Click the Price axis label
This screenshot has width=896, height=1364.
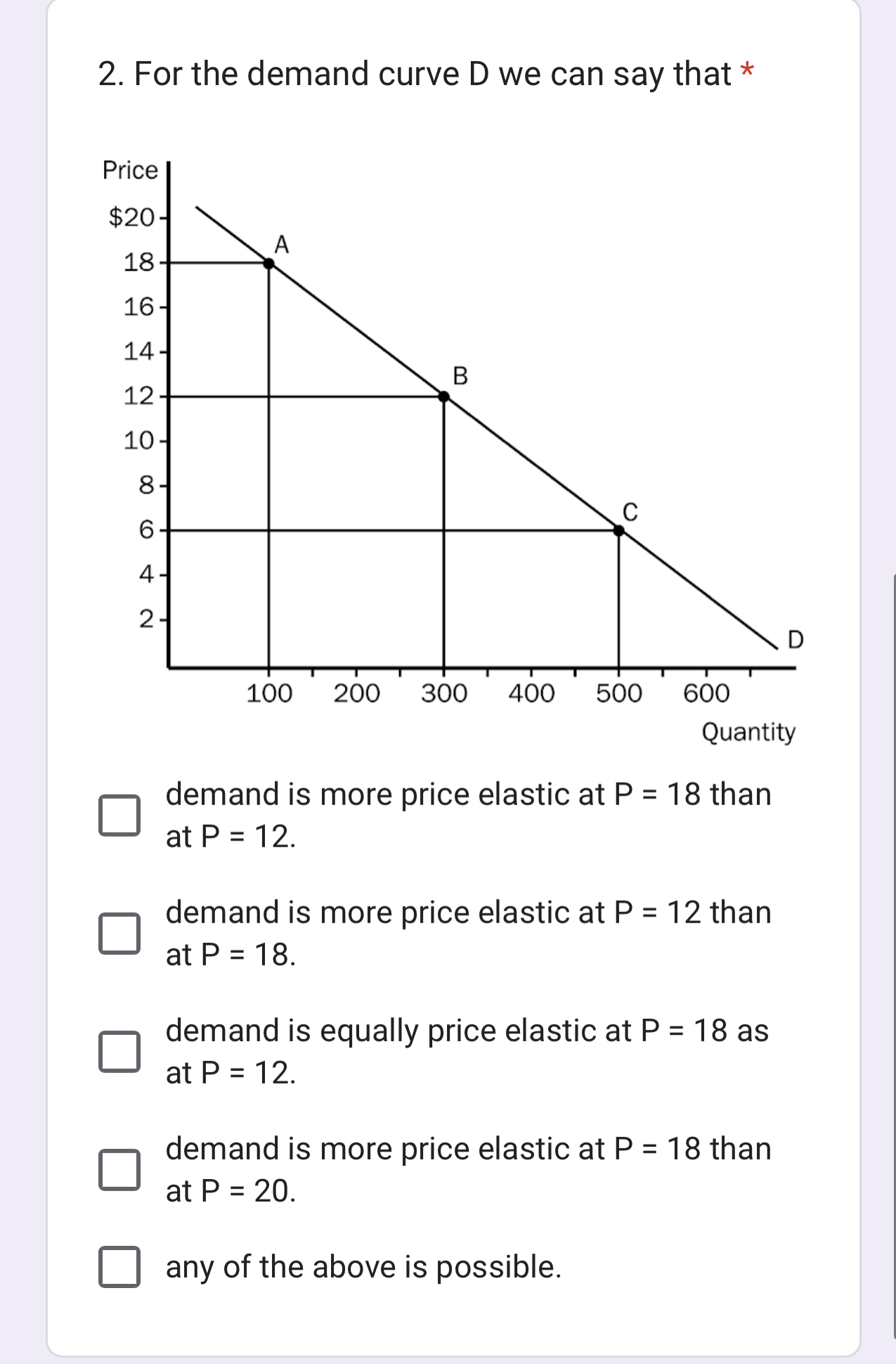tap(129, 169)
